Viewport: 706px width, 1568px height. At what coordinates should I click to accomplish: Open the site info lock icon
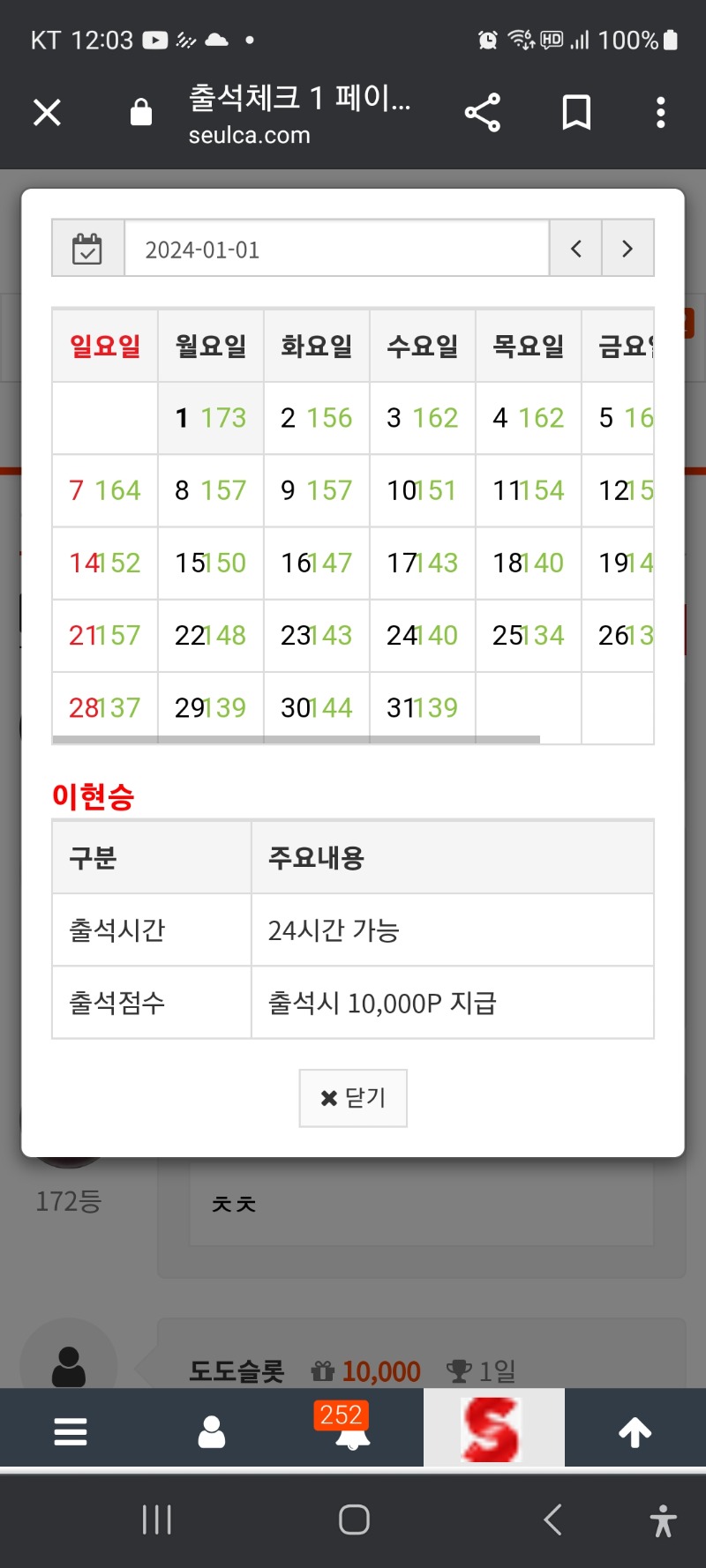(x=141, y=113)
